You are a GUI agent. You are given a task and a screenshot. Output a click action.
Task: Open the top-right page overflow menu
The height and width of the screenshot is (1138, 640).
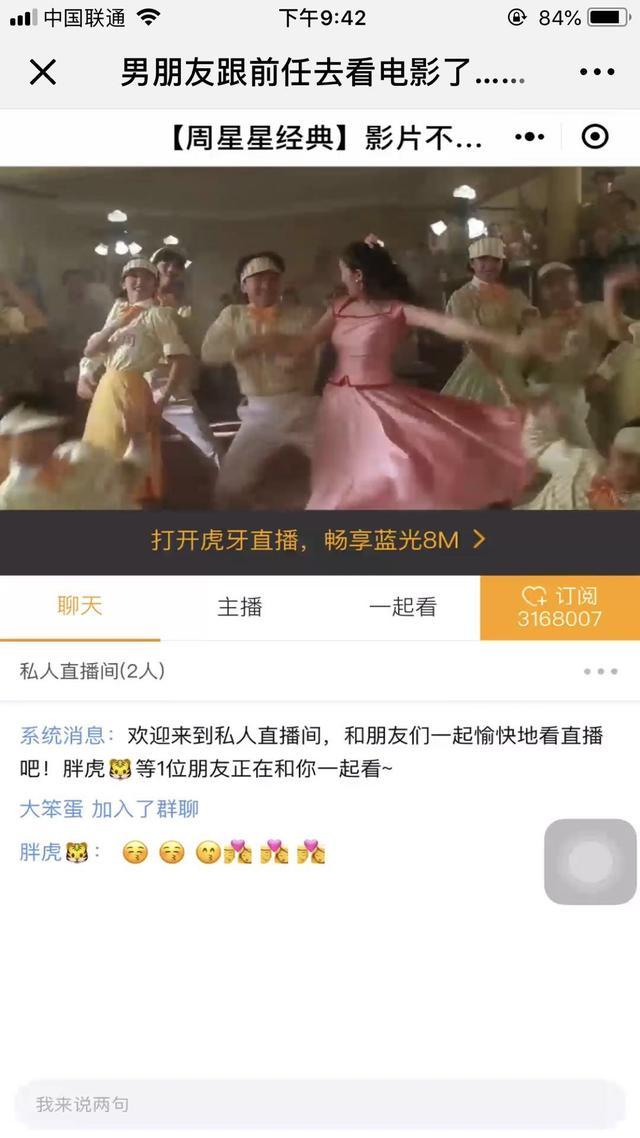click(597, 72)
